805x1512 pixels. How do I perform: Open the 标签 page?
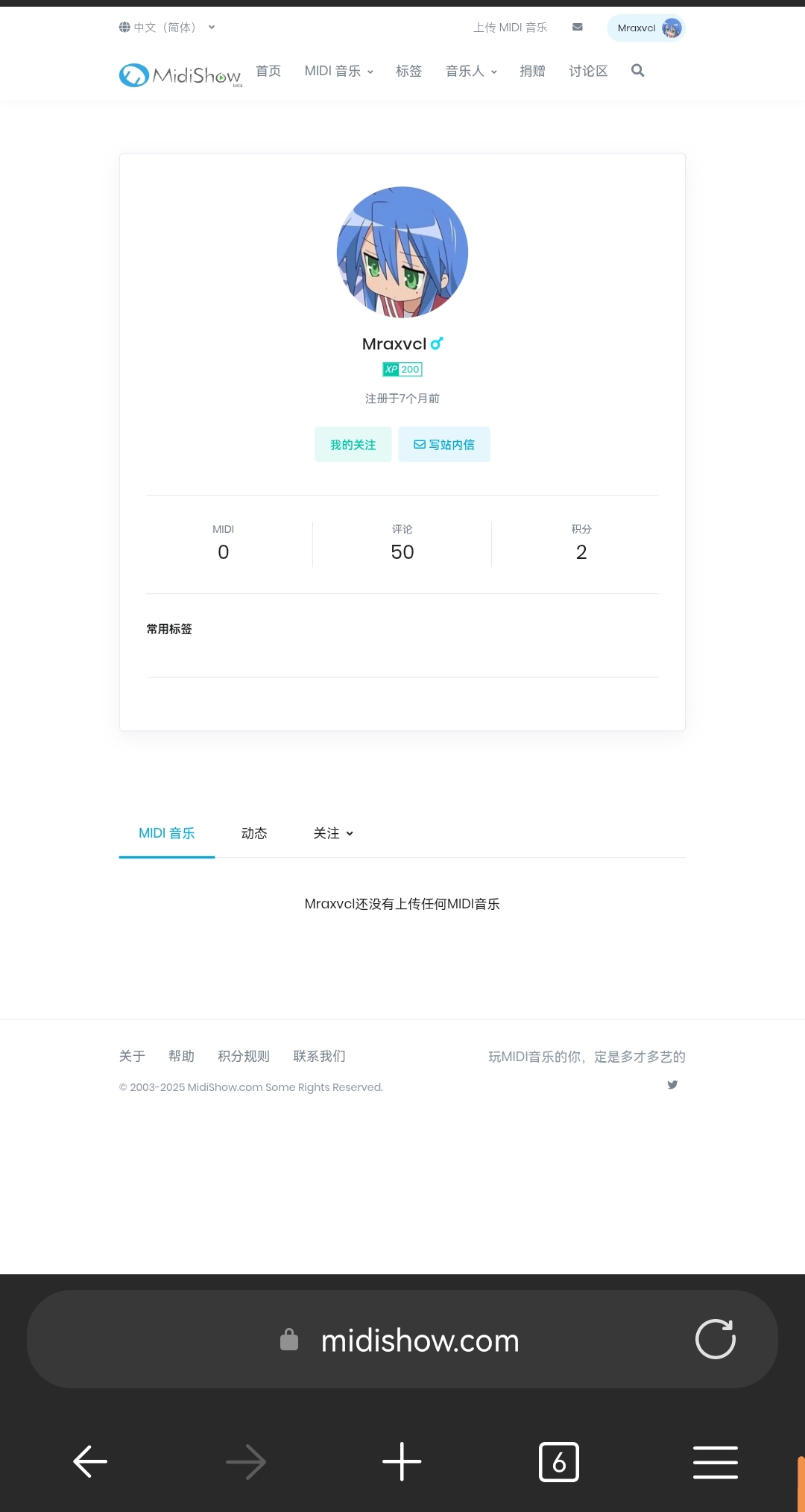pos(408,71)
